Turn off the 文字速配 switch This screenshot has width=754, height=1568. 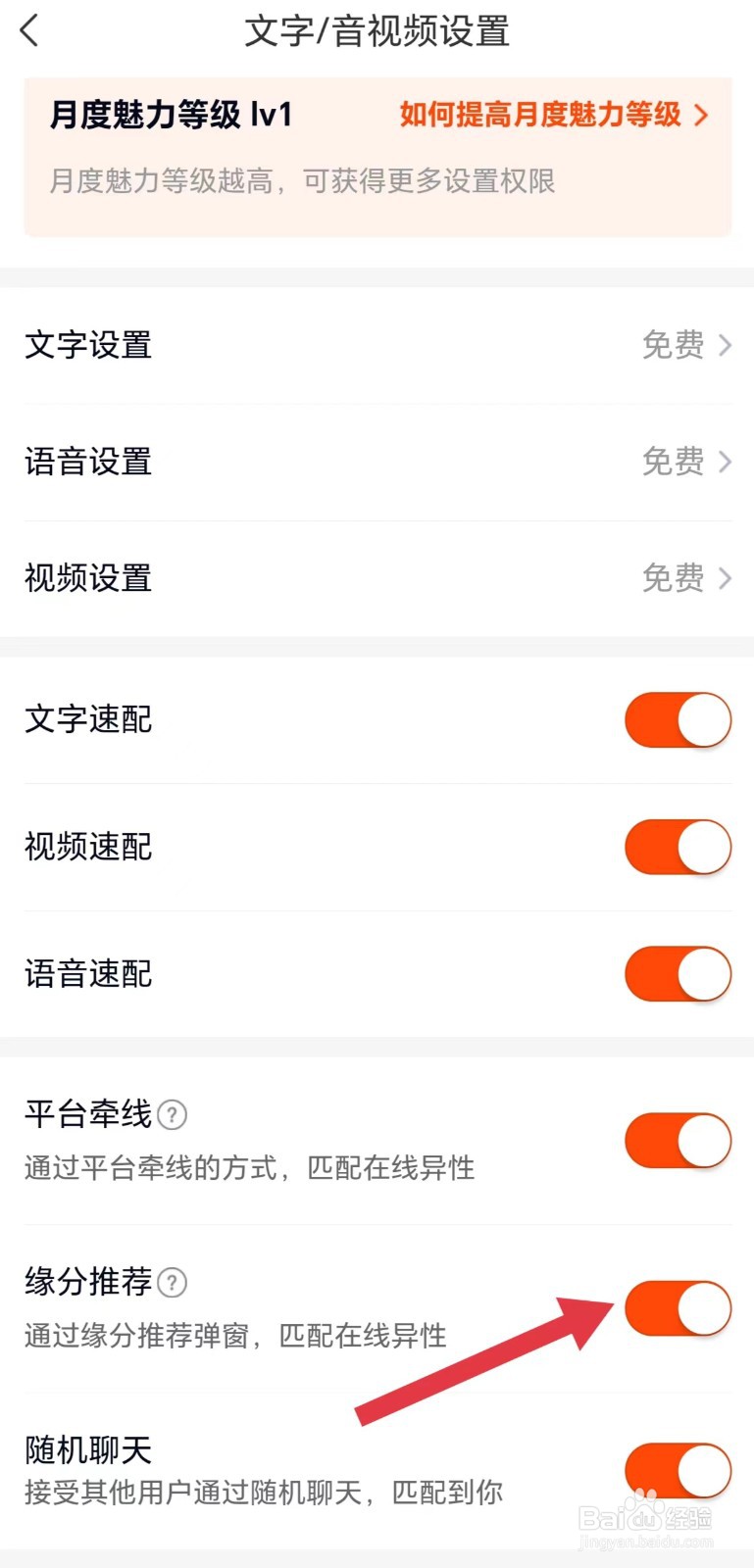point(678,720)
